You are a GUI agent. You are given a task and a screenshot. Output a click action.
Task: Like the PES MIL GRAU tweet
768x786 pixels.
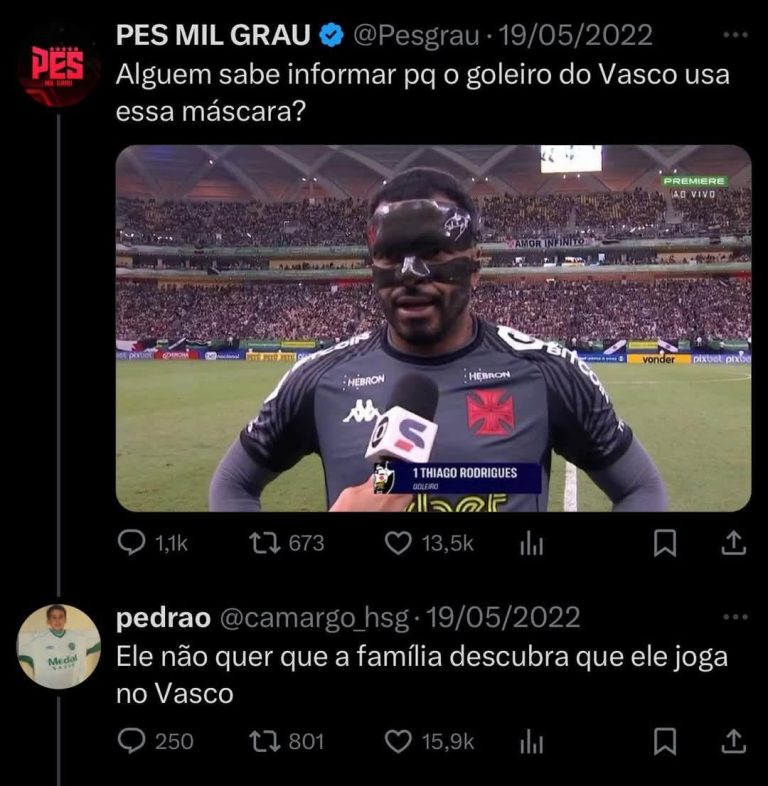click(x=399, y=543)
